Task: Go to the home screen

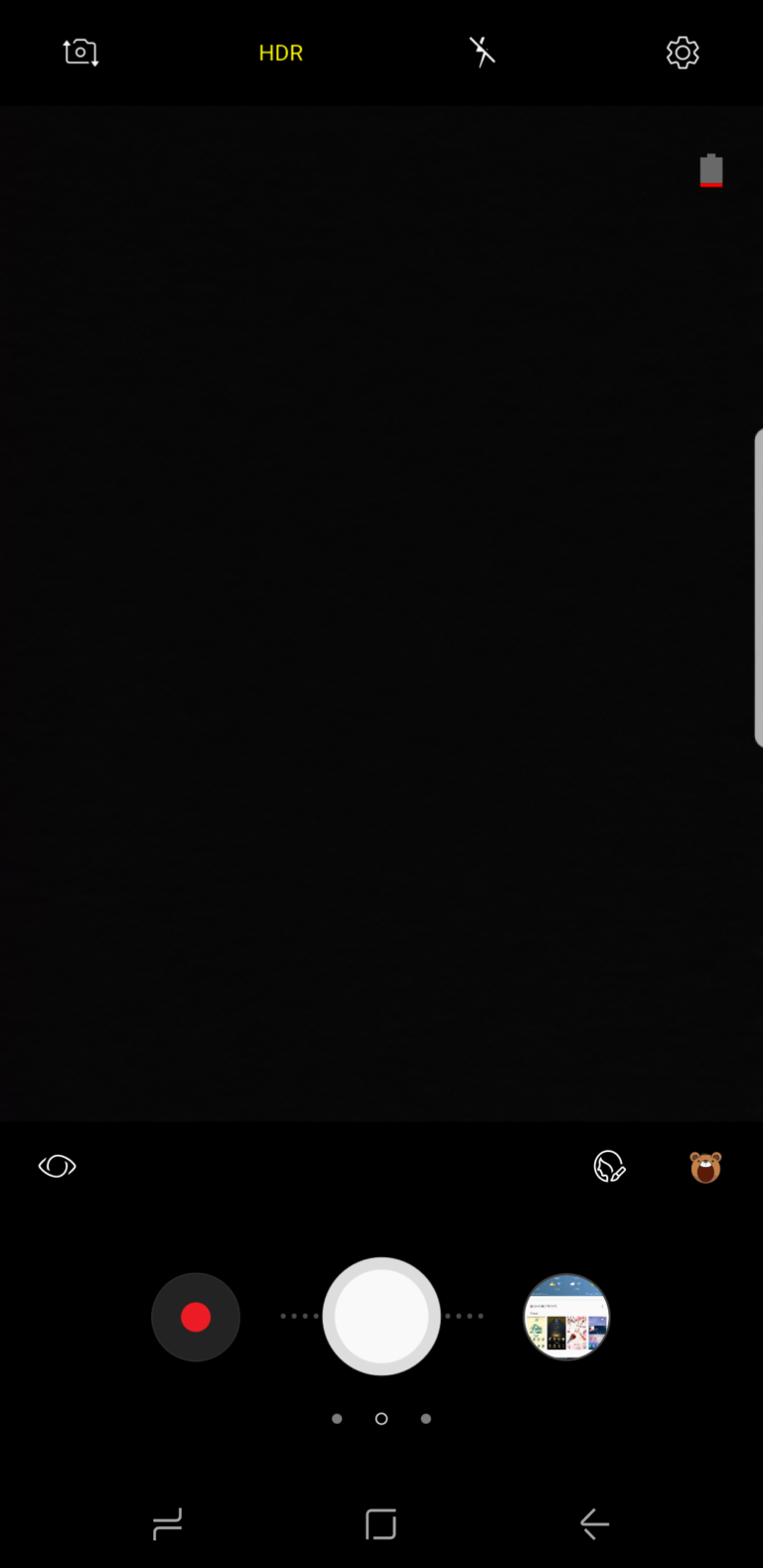Action: pos(381,1523)
